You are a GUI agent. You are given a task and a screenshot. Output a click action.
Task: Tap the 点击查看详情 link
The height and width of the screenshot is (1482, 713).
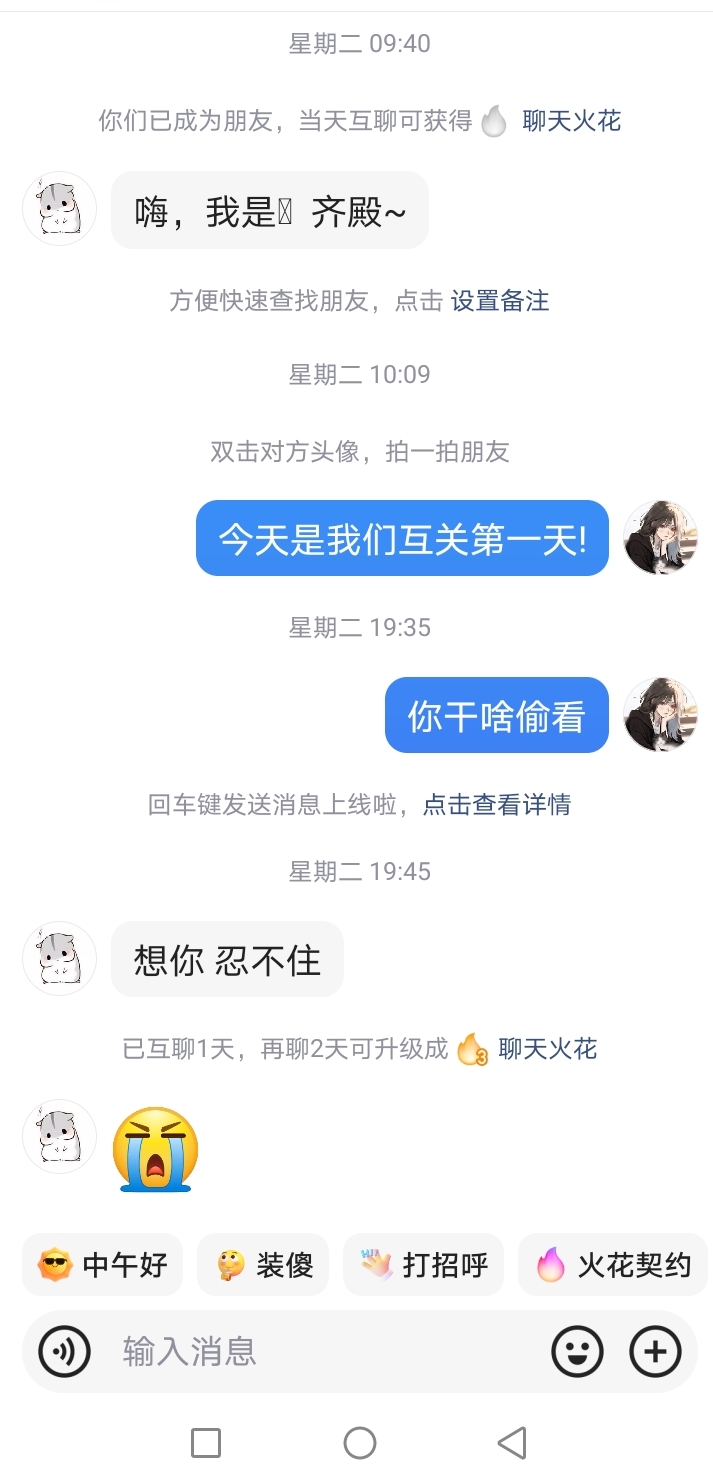[x=496, y=804]
